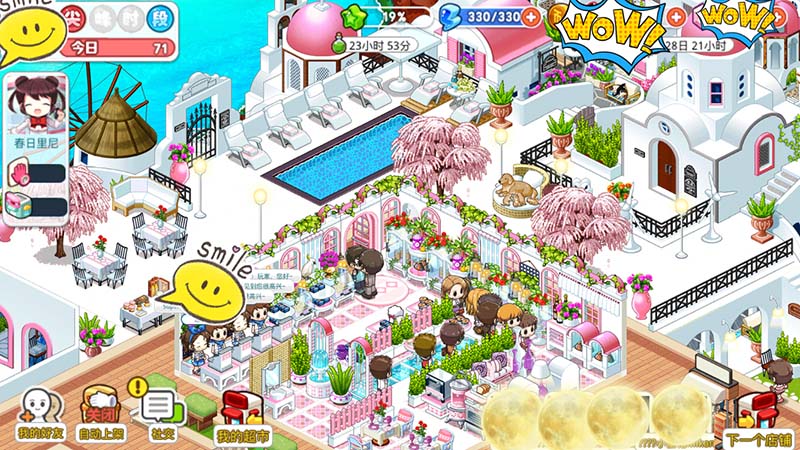
Task: Go to the next shop (下一个店铺)
Action: pos(760,418)
